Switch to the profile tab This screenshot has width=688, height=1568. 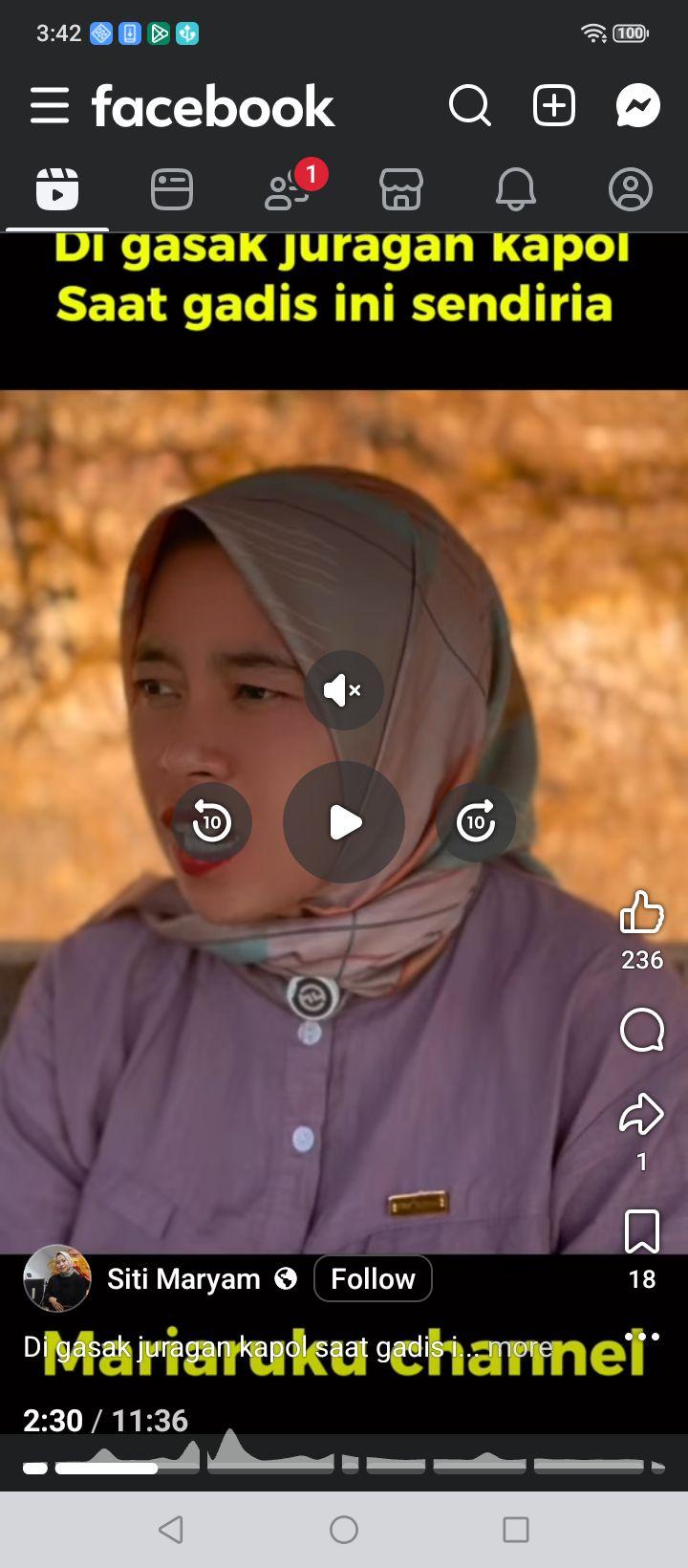point(631,189)
